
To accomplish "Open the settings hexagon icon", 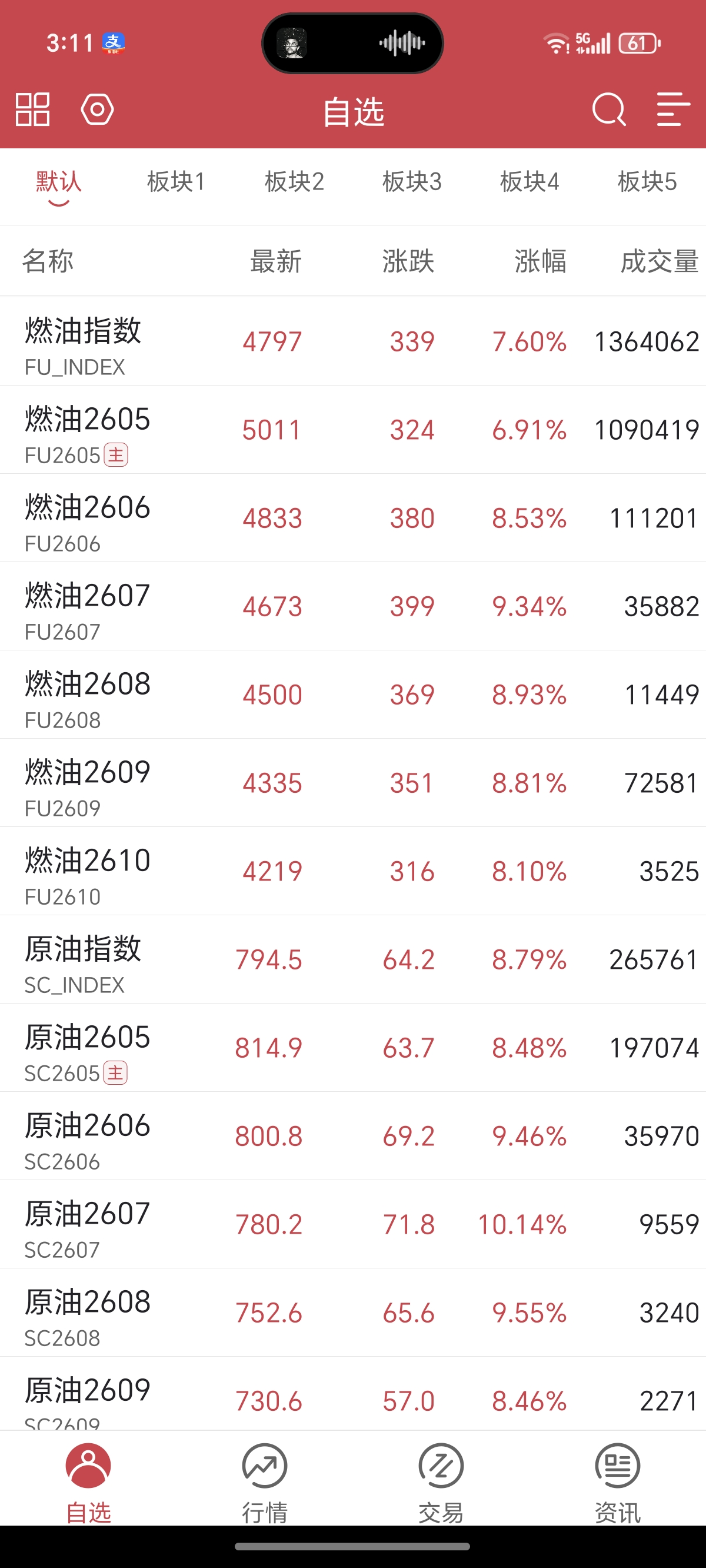I will pyautogui.click(x=98, y=109).
